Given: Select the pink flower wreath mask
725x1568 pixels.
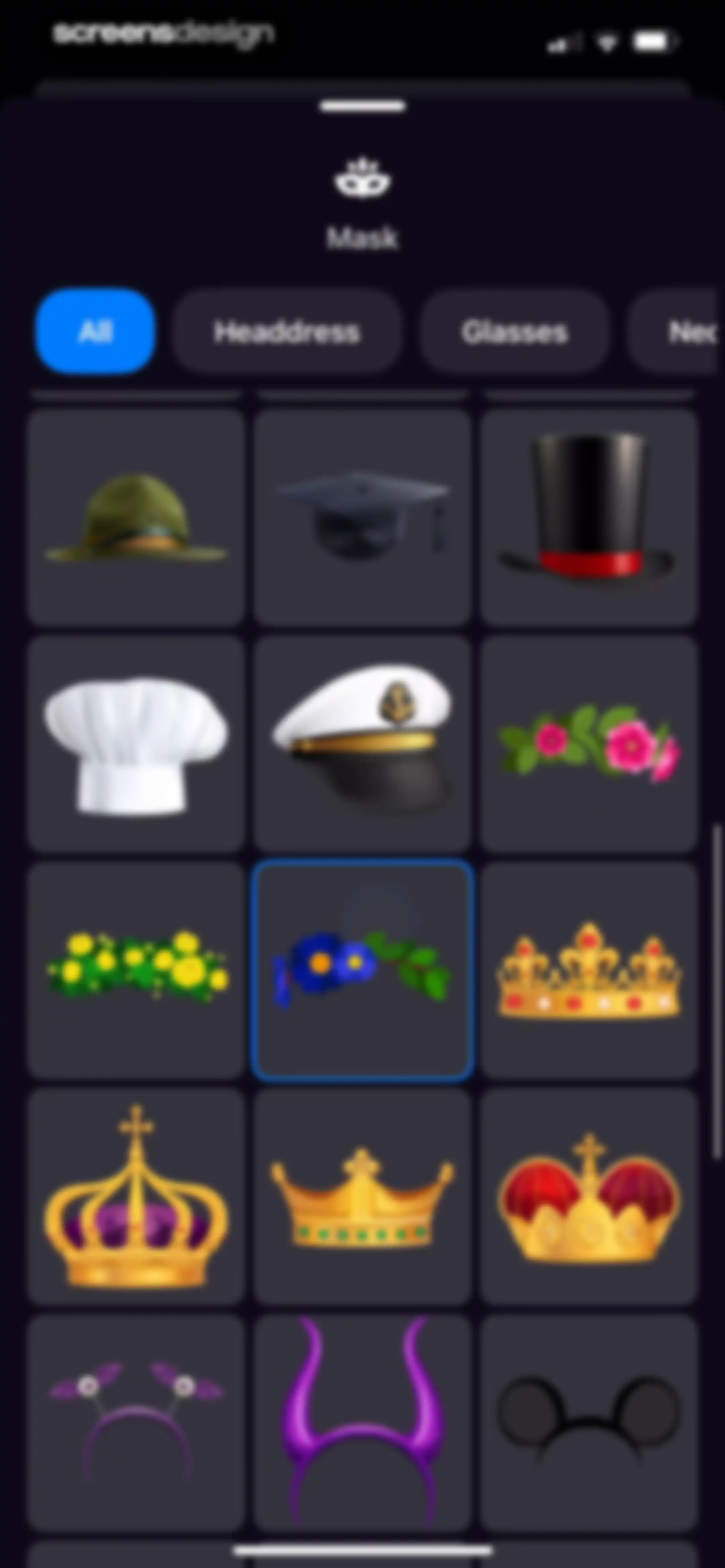Looking at the screenshot, I should pos(588,743).
